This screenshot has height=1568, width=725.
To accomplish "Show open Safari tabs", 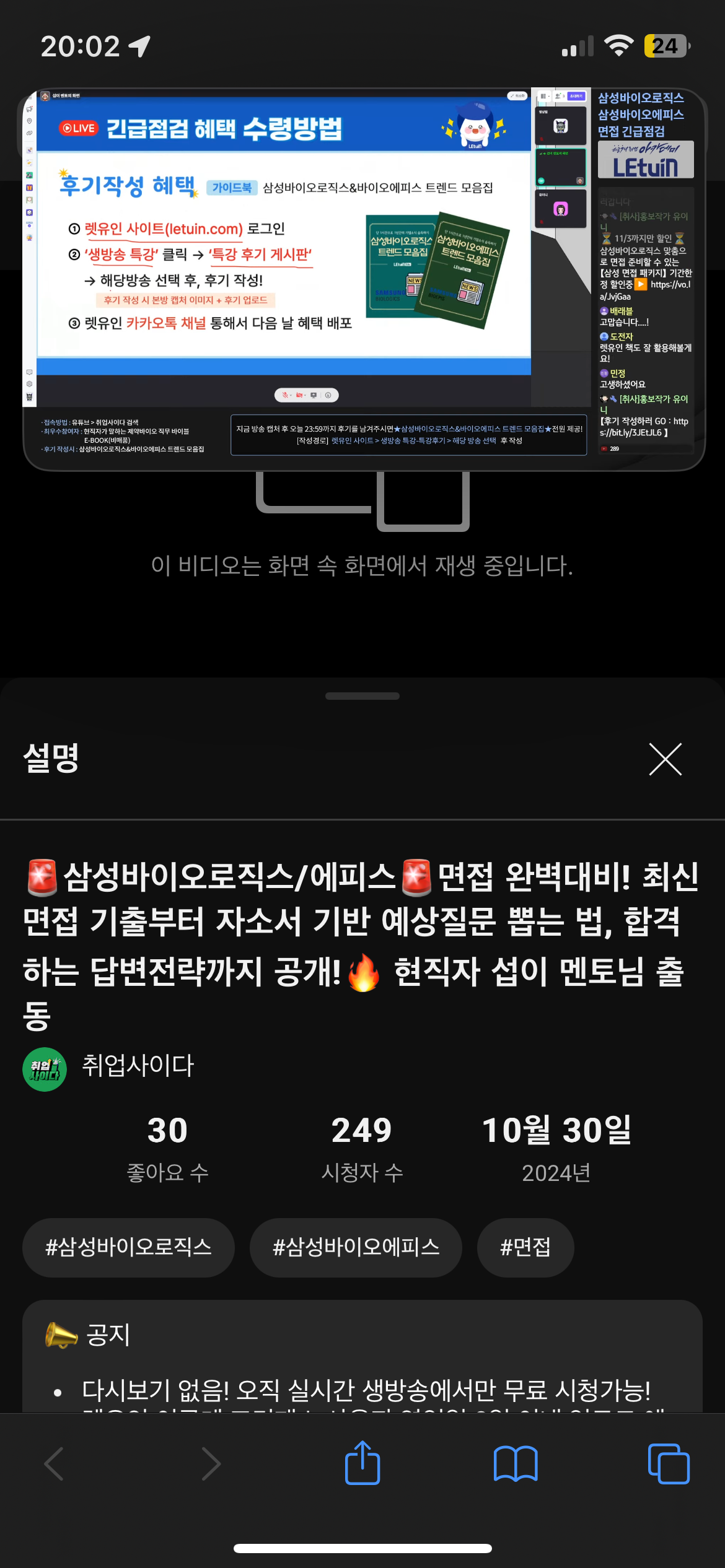I will [x=668, y=1464].
